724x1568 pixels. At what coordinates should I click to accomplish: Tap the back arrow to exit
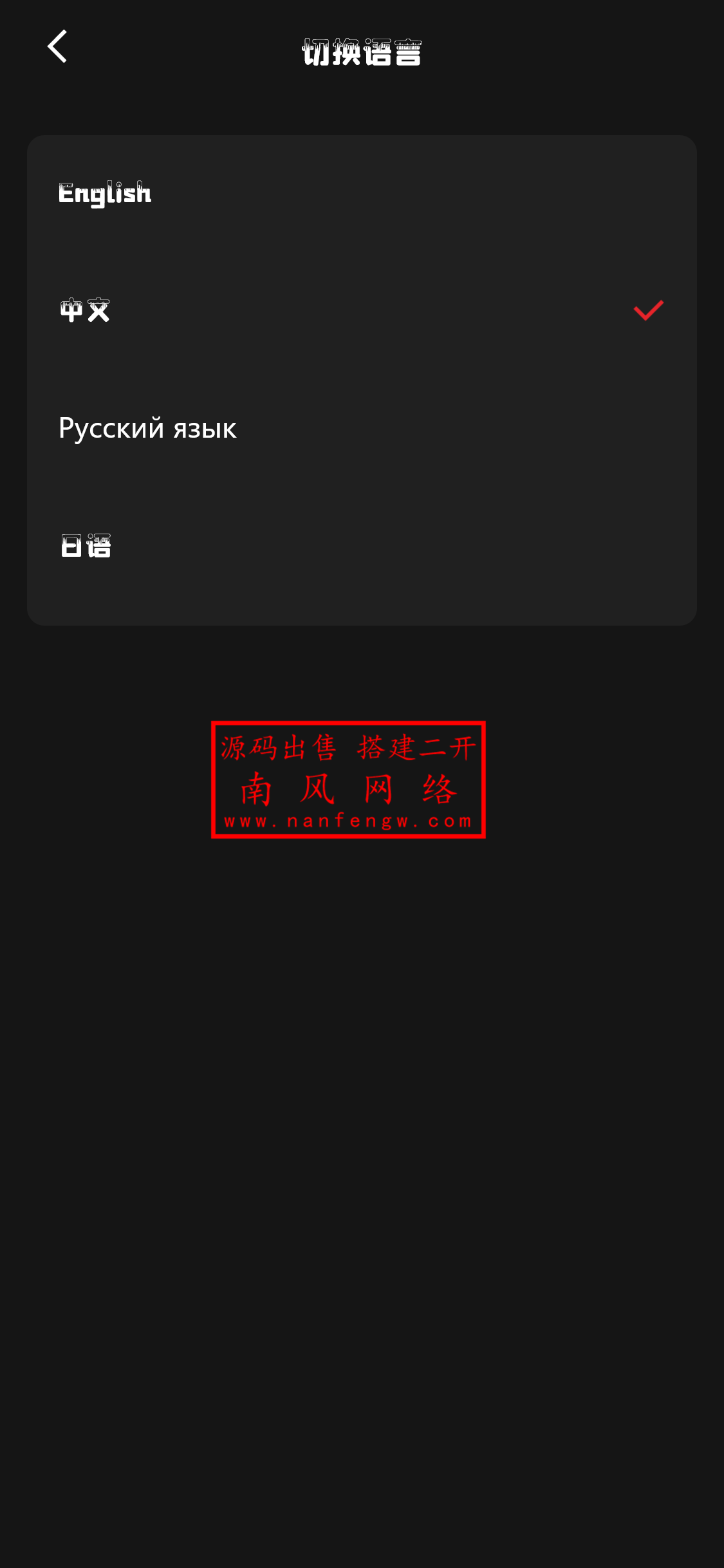[57, 47]
